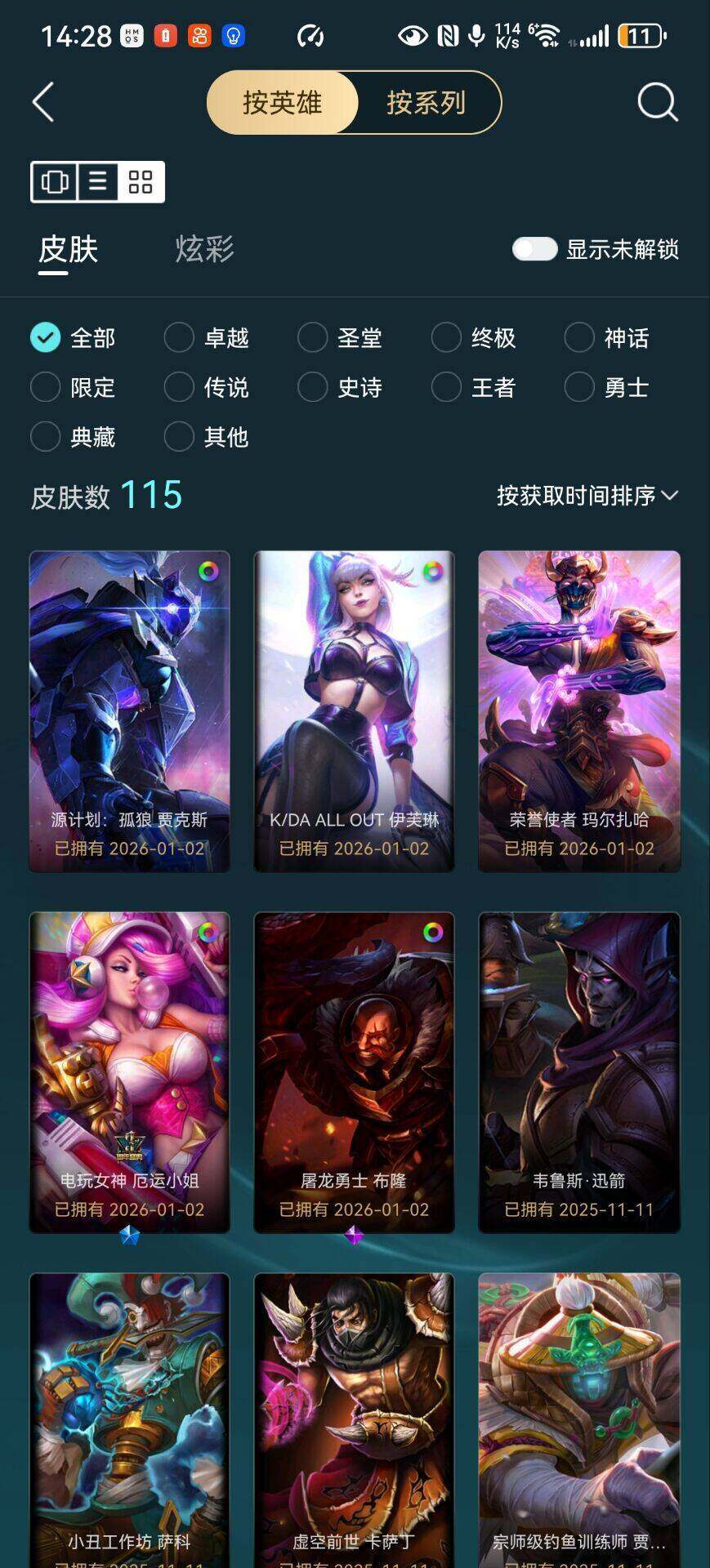Open the 源计划：孤狼 贾克斯 skin card
Image resolution: width=710 pixels, height=1568 pixels.
click(x=129, y=710)
